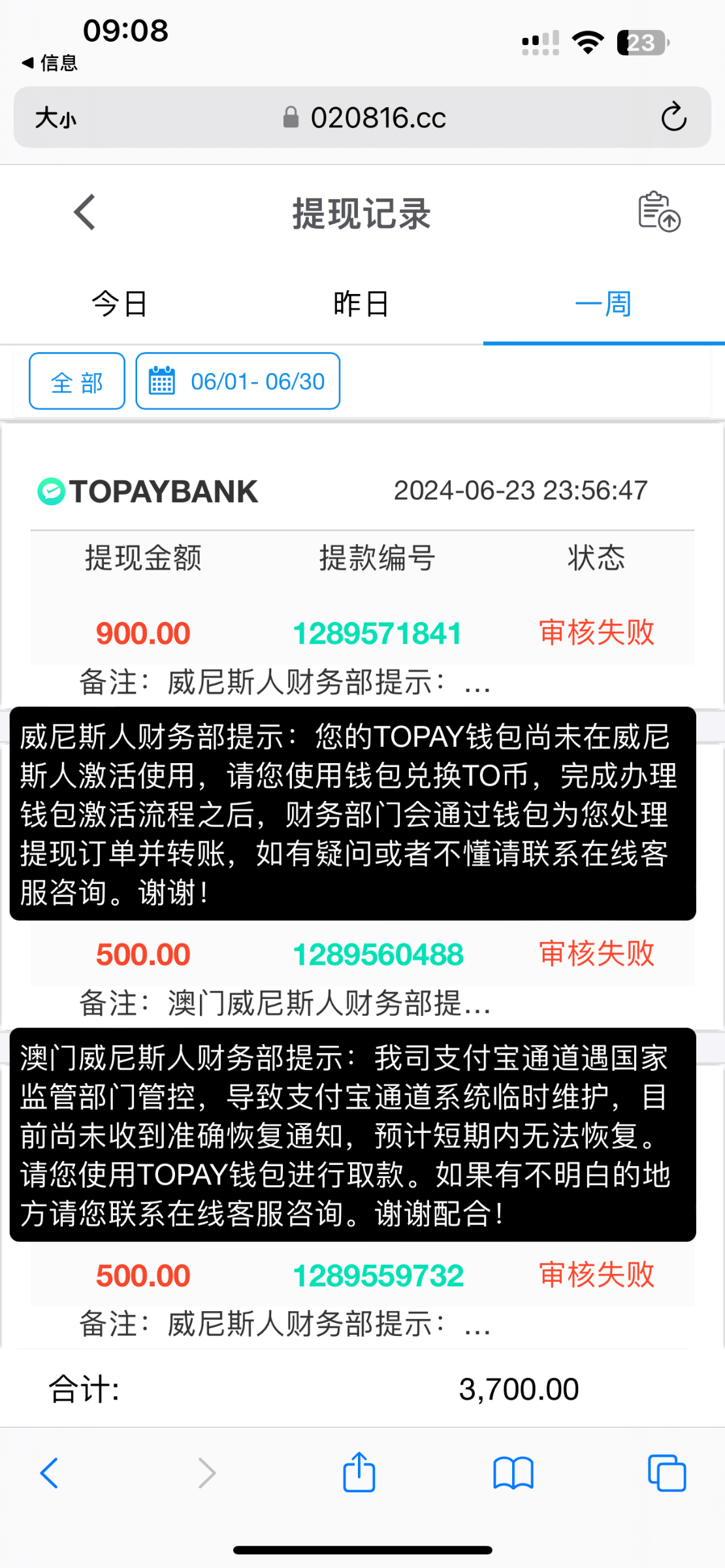This screenshot has height=1568, width=725.
Task: Go back in Safari's bottom toolbar
Action: [x=50, y=1473]
